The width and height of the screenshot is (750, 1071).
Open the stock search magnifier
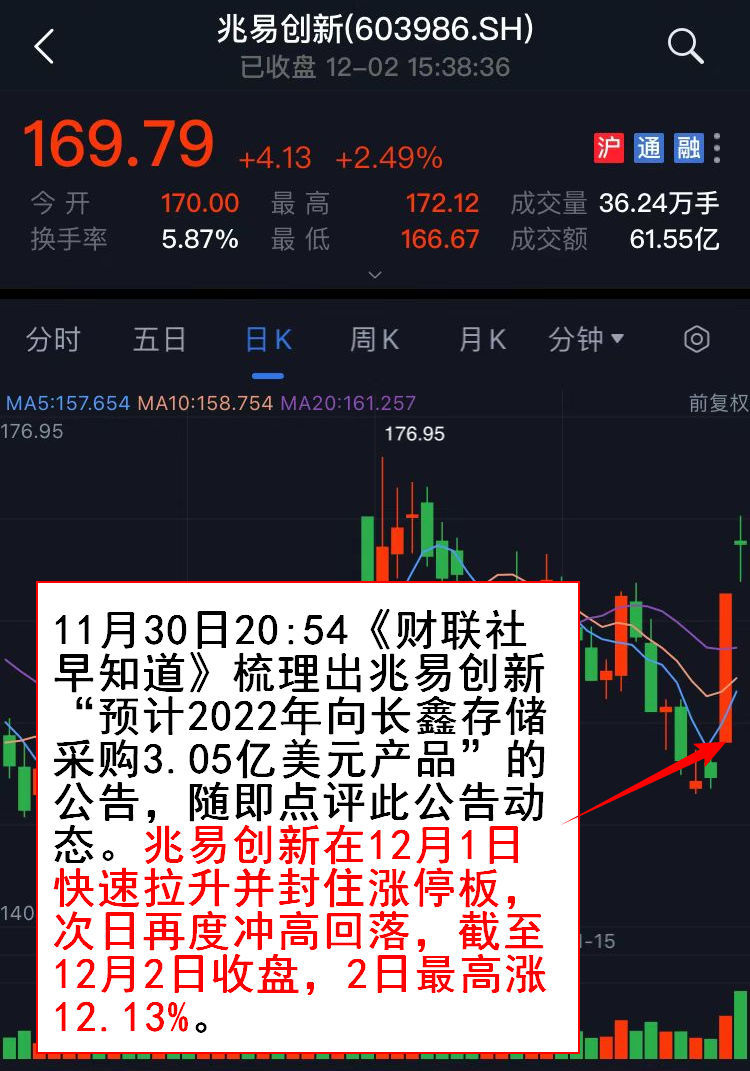pyautogui.click(x=685, y=46)
